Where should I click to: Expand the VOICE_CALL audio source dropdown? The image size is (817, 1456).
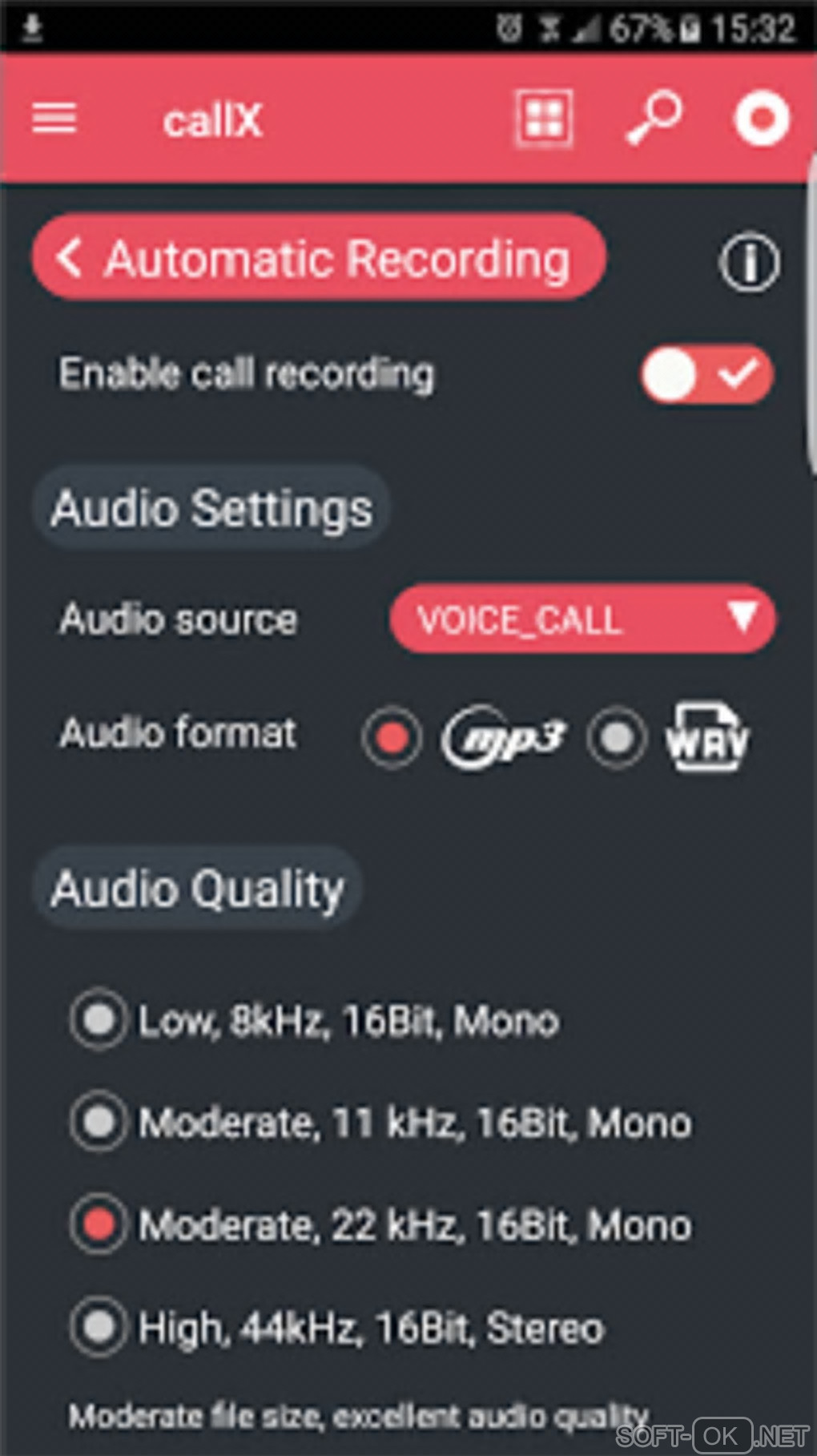[x=582, y=619]
